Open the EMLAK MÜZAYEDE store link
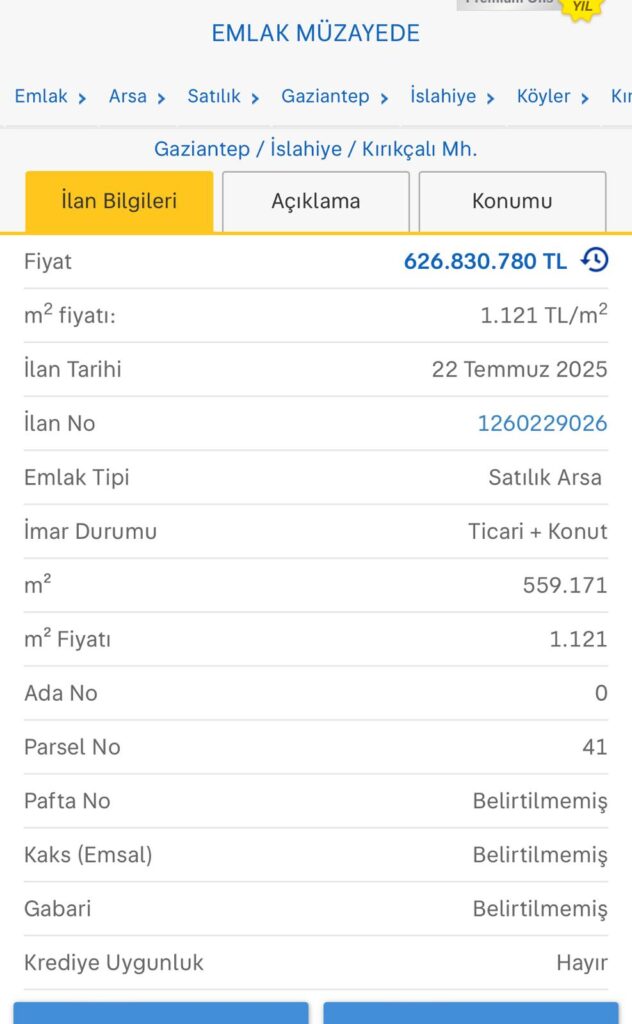This screenshot has width=632, height=1024. (315, 33)
